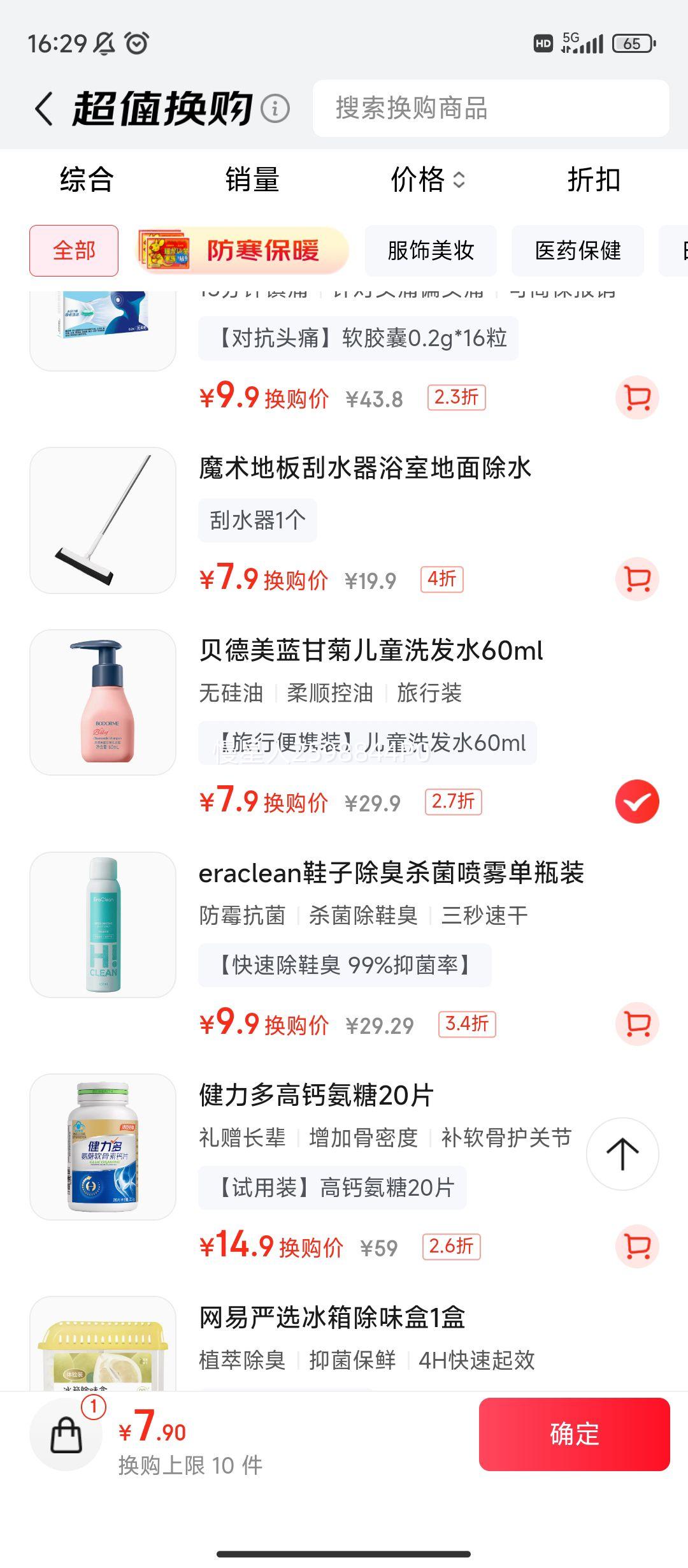The image size is (688, 1568).
Task: Add the 软胶囊0.2g*16粒 item to cart
Action: pos(637,398)
